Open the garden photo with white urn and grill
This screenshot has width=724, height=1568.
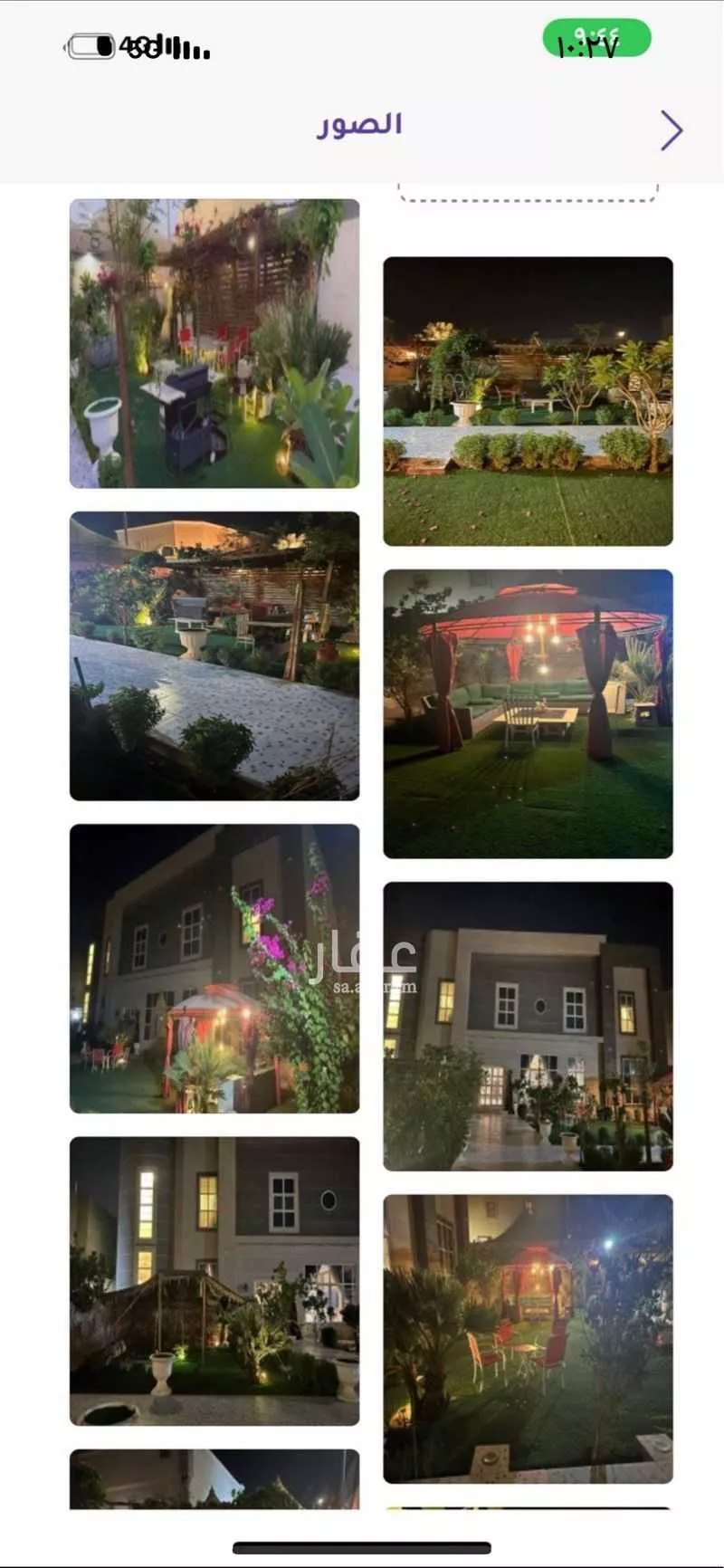coord(214,343)
